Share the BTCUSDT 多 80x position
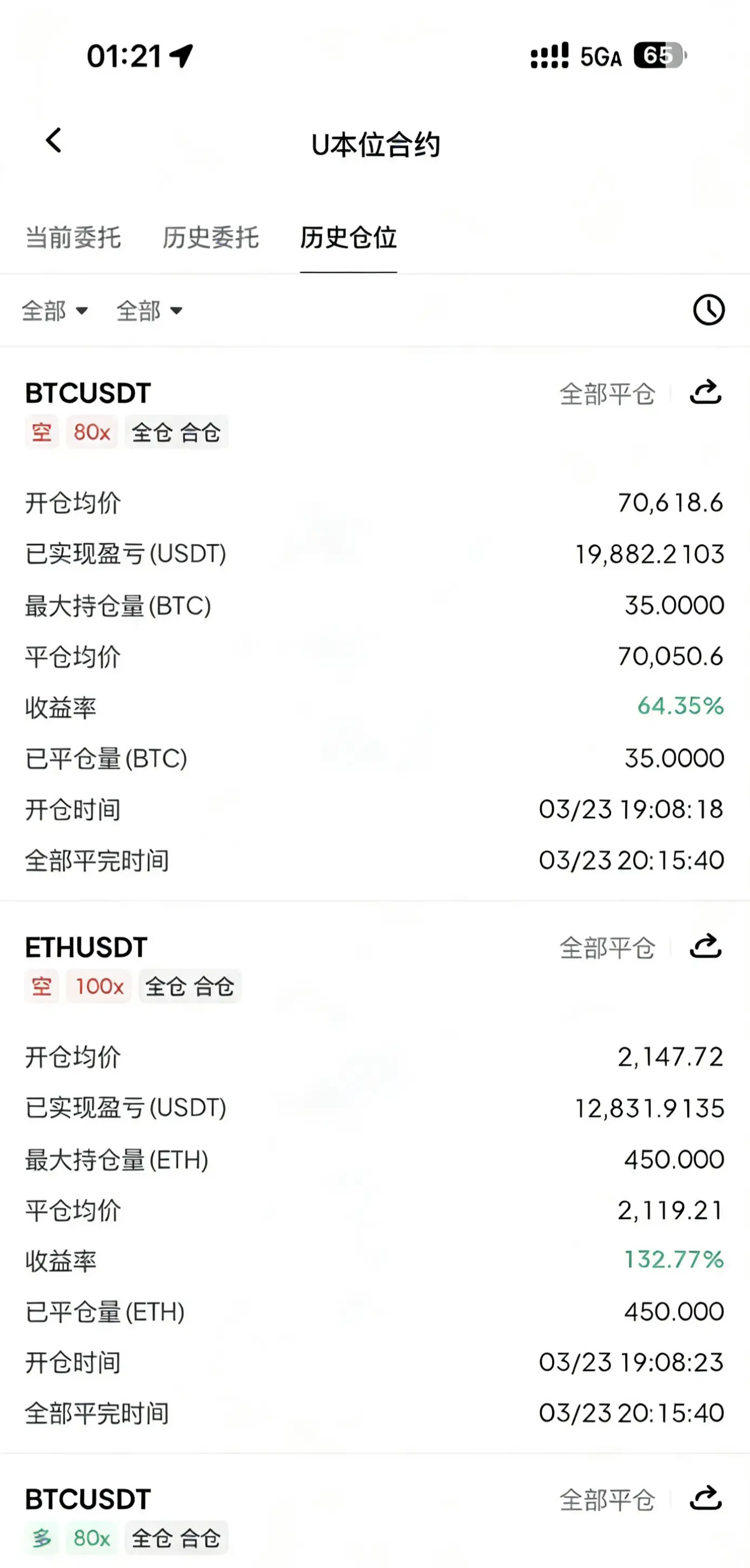This screenshot has height=1568, width=750. tap(706, 1499)
